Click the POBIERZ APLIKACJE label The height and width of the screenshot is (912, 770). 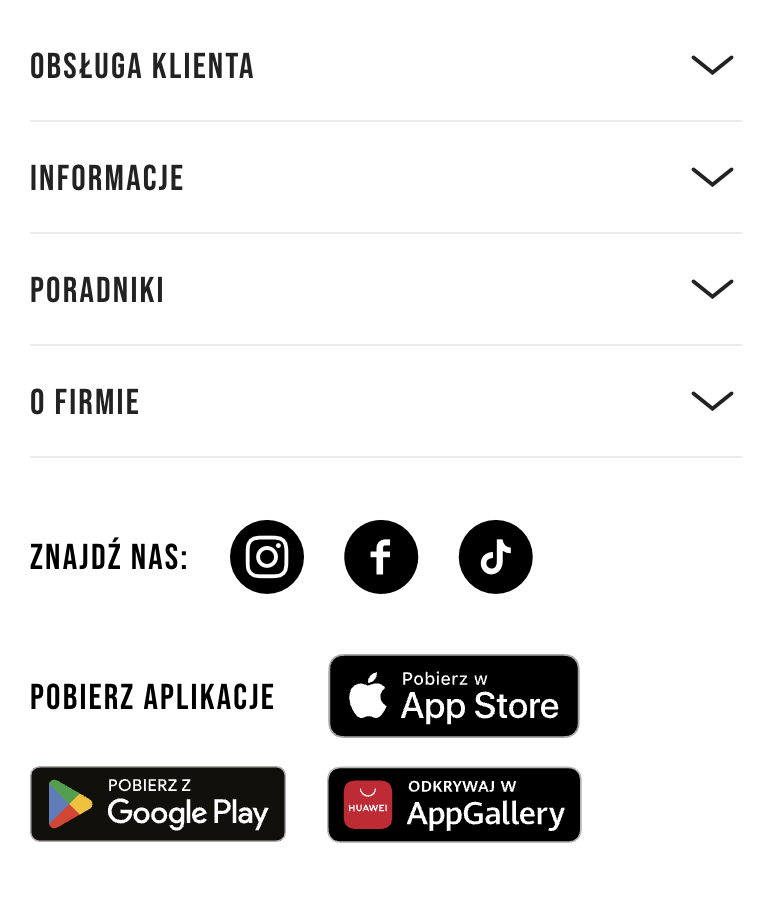[152, 696]
